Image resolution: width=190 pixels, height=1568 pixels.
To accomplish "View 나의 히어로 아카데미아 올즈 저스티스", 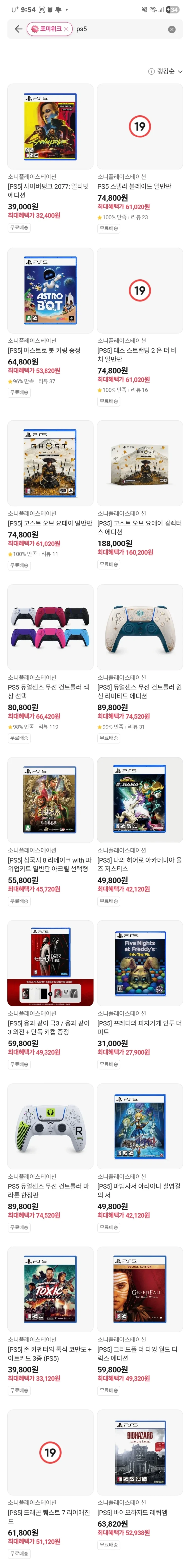I will click(x=140, y=800).
